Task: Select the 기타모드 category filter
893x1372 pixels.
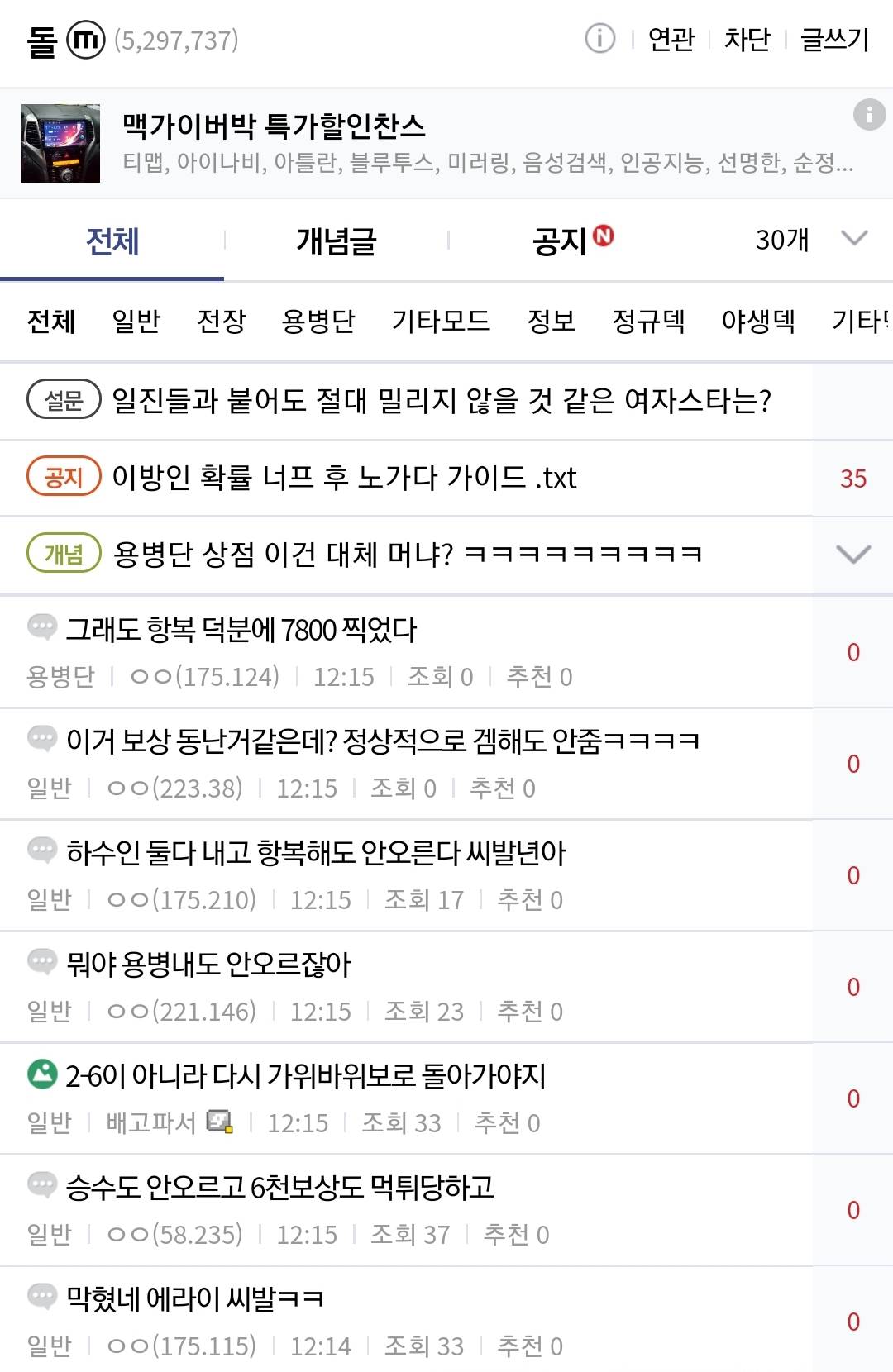Action: coord(441,321)
